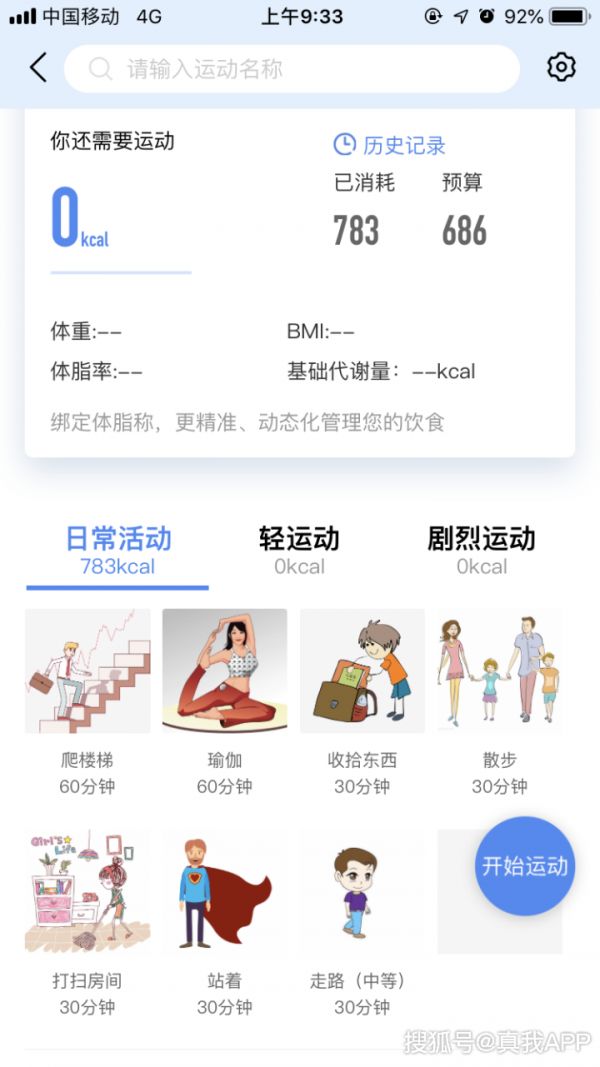Go back using the top-left arrow

tap(39, 68)
